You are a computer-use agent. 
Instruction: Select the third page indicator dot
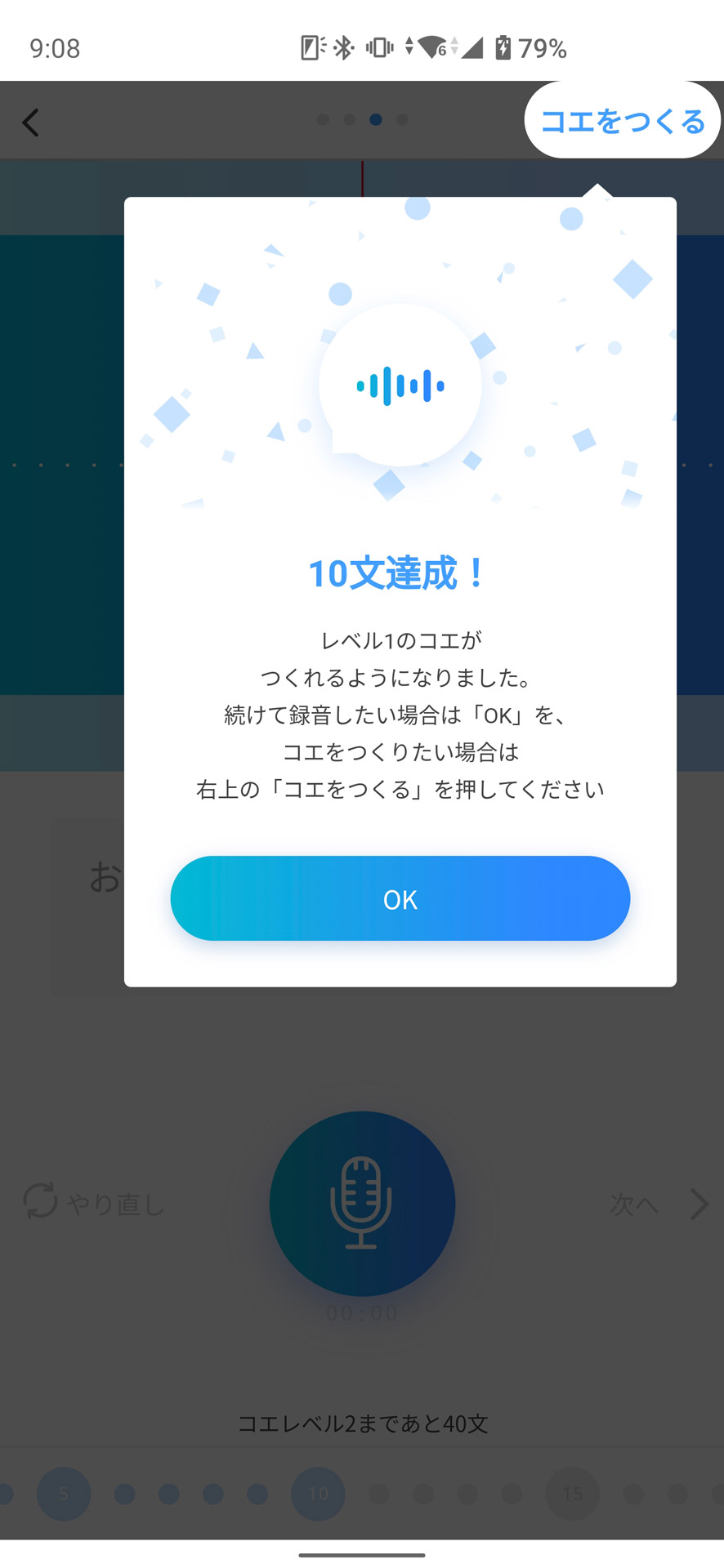pyautogui.click(x=375, y=119)
